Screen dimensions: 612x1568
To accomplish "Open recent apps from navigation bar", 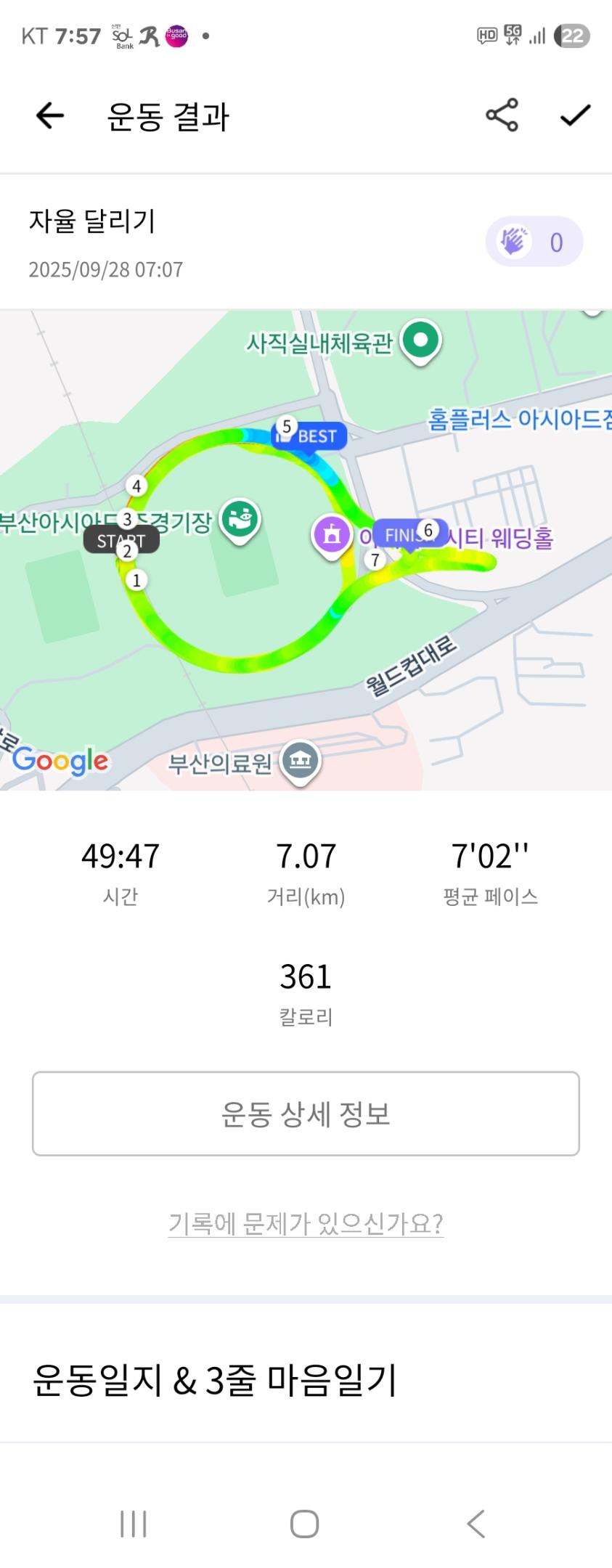I will 134,1524.
